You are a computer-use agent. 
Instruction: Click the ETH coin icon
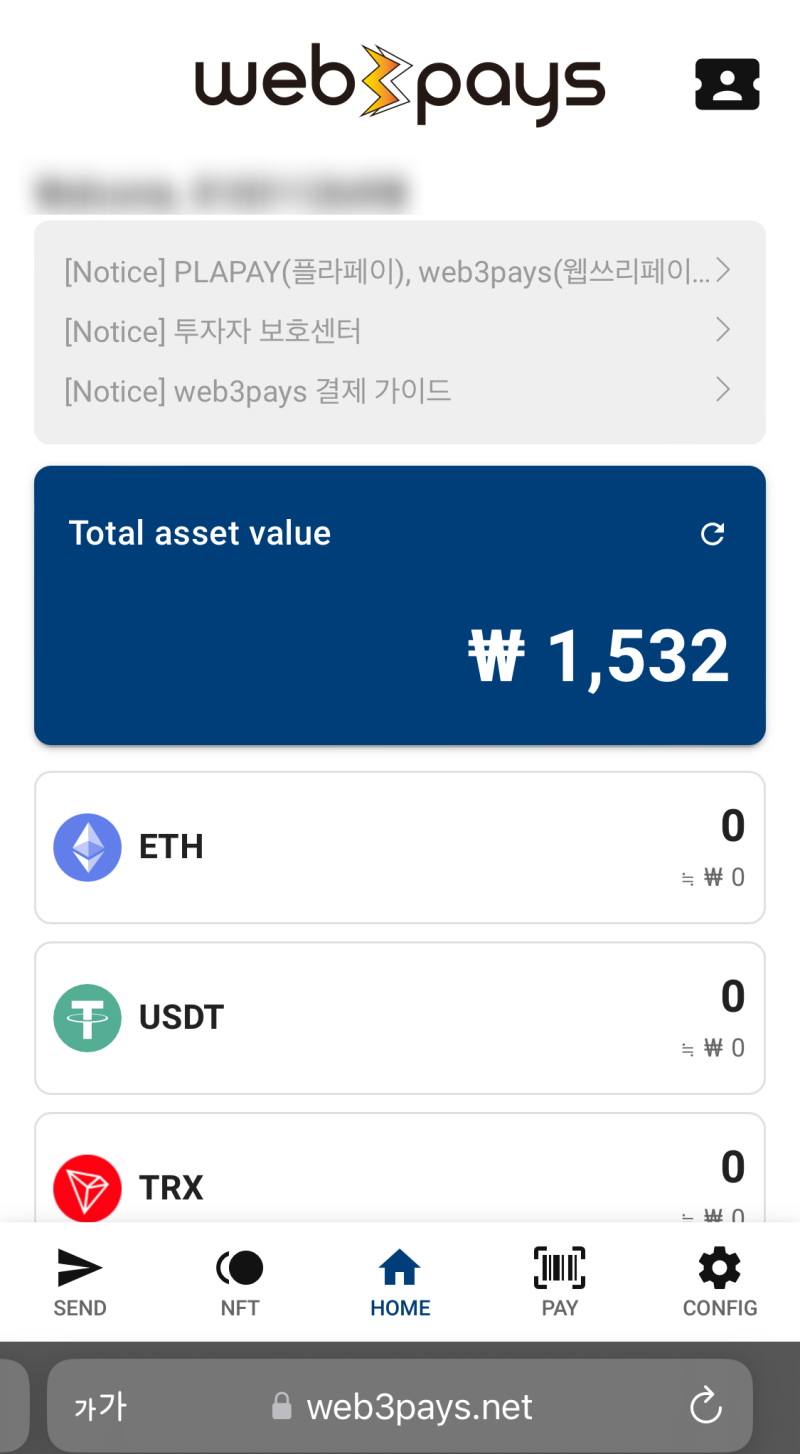coord(87,847)
